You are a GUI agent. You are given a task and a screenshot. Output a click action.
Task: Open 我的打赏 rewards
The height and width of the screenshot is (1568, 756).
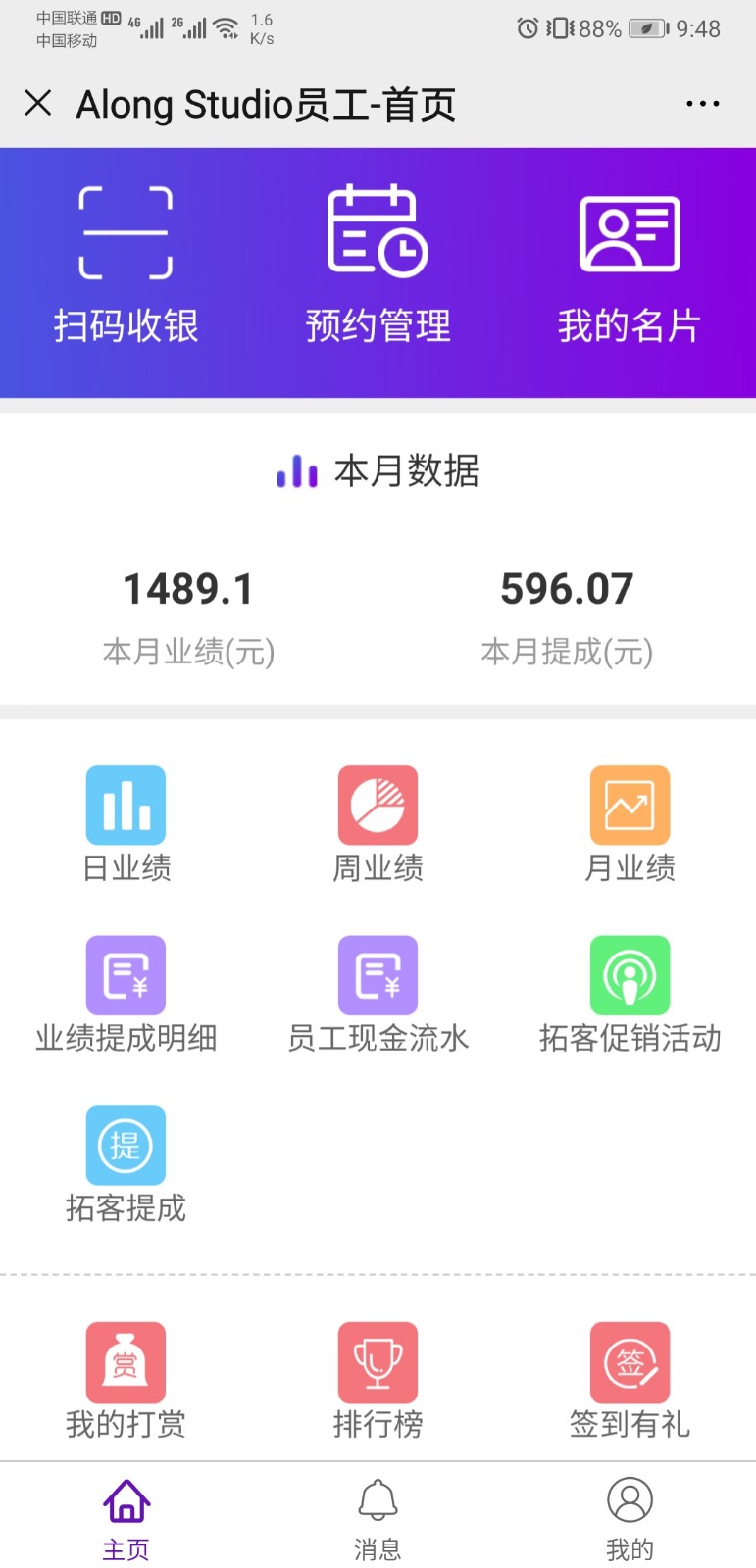126,1382
